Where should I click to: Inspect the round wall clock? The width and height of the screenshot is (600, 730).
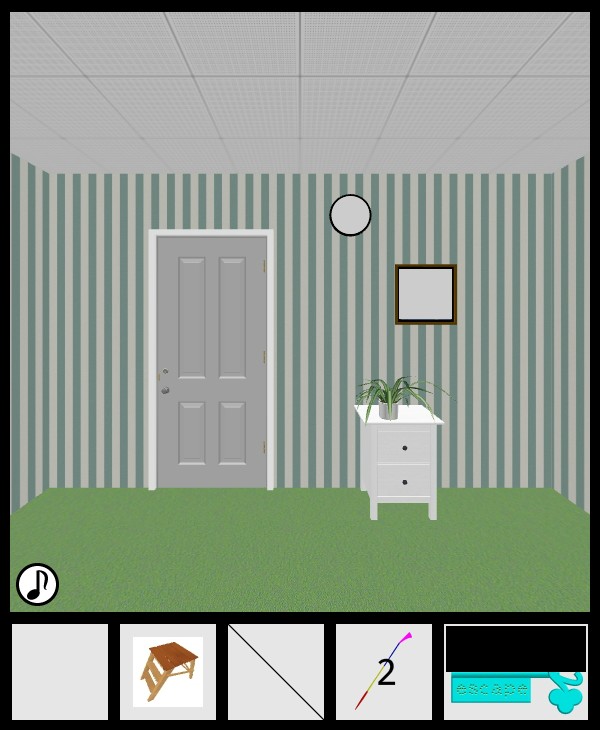(x=350, y=215)
